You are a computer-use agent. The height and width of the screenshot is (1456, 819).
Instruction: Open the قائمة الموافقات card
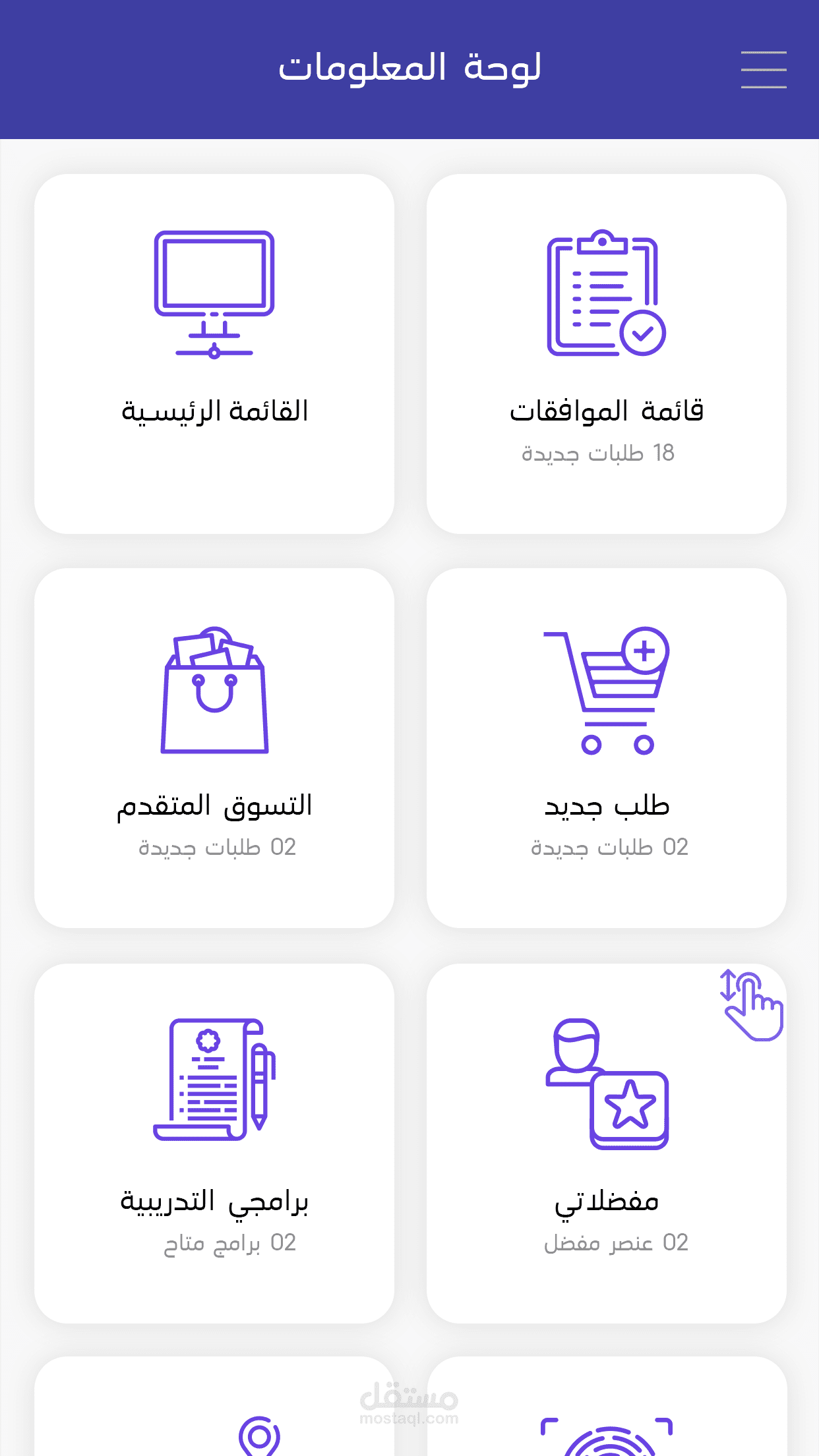[607, 354]
